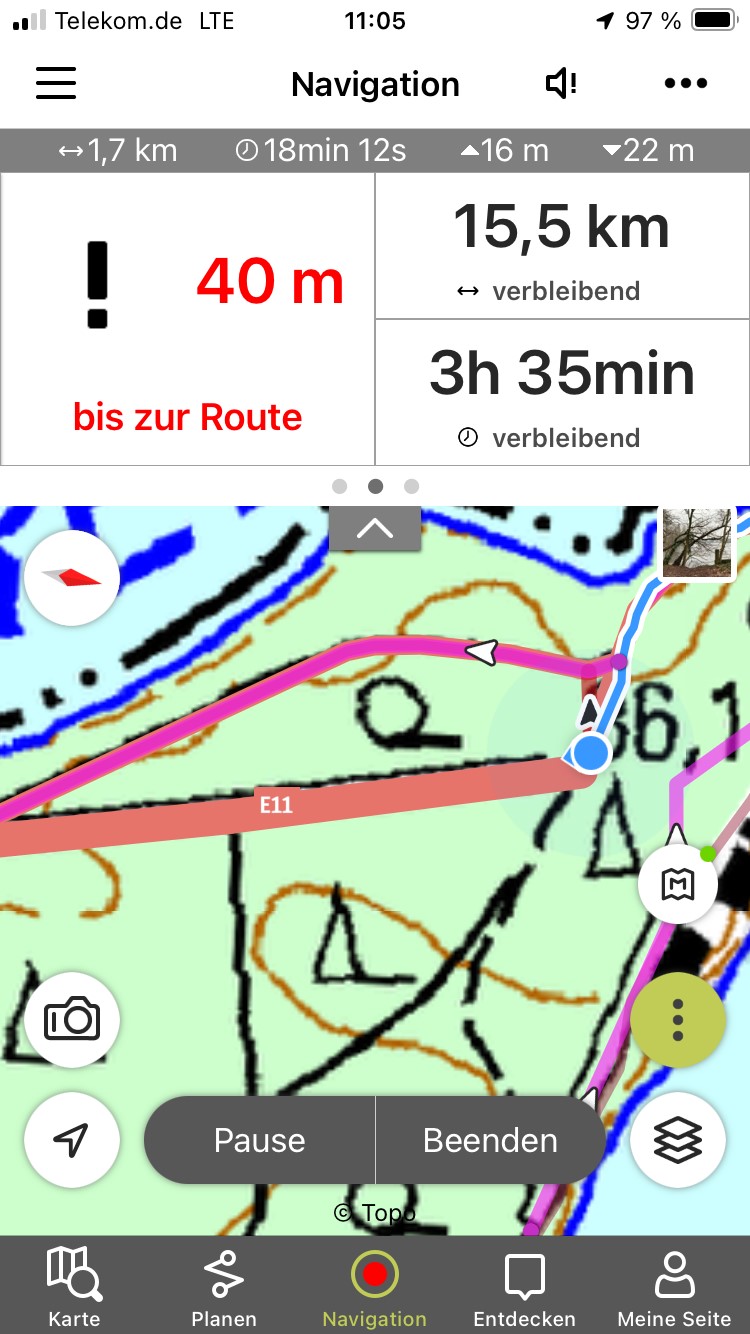Open the green vertical dots action button

[x=678, y=1020]
